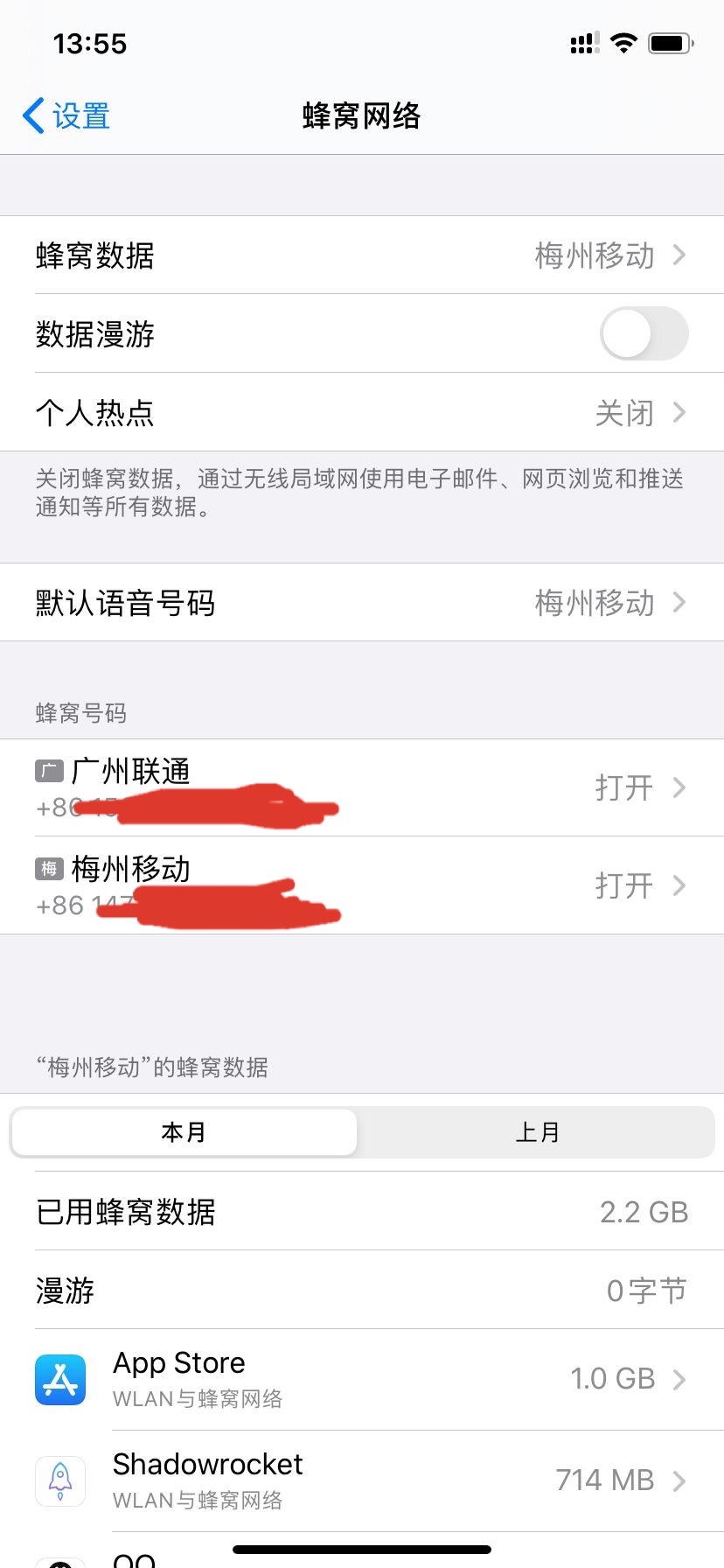
Task: Go back to 设置
Action: pos(66,115)
